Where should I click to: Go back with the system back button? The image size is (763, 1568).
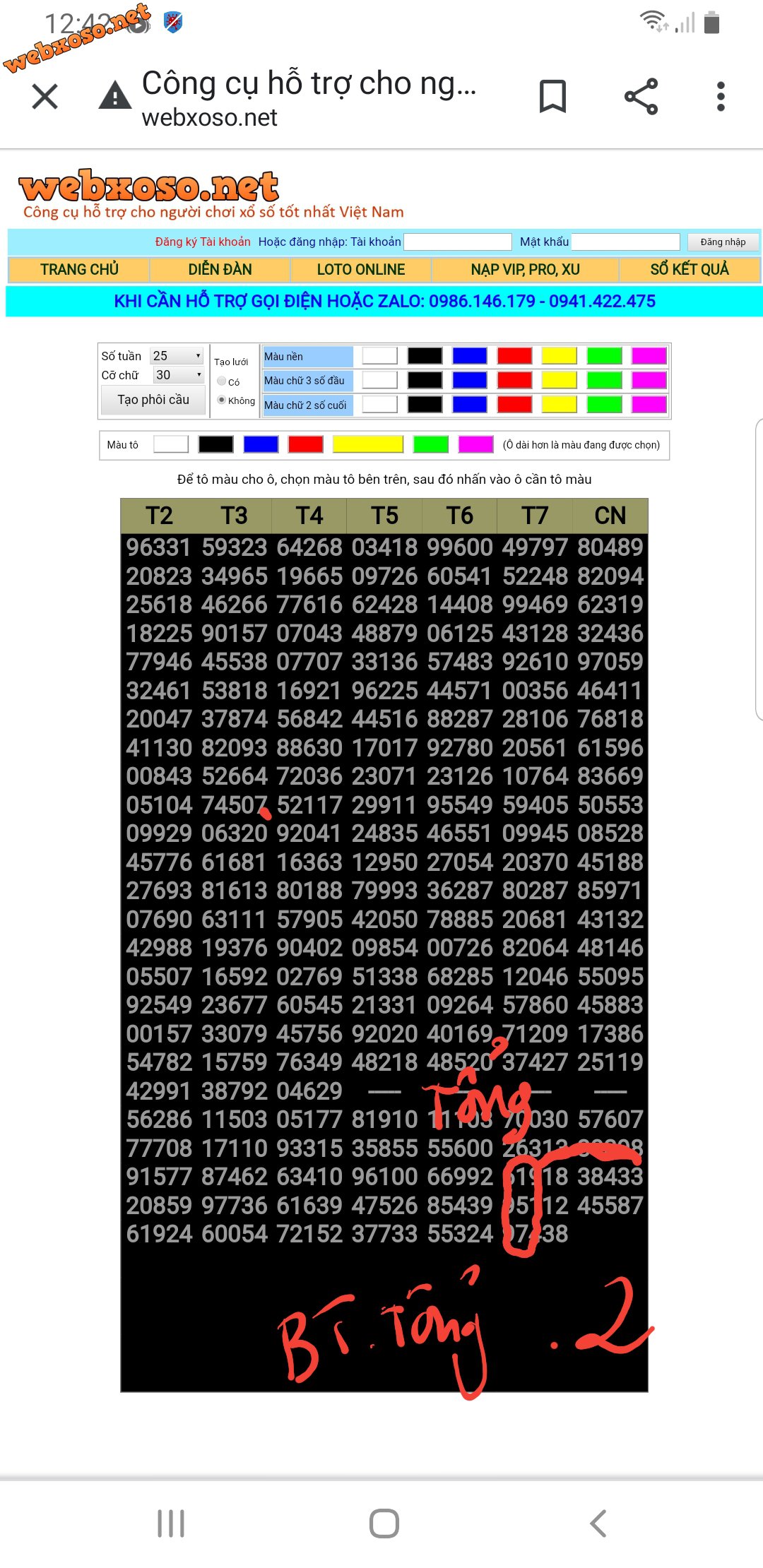pos(598,1524)
